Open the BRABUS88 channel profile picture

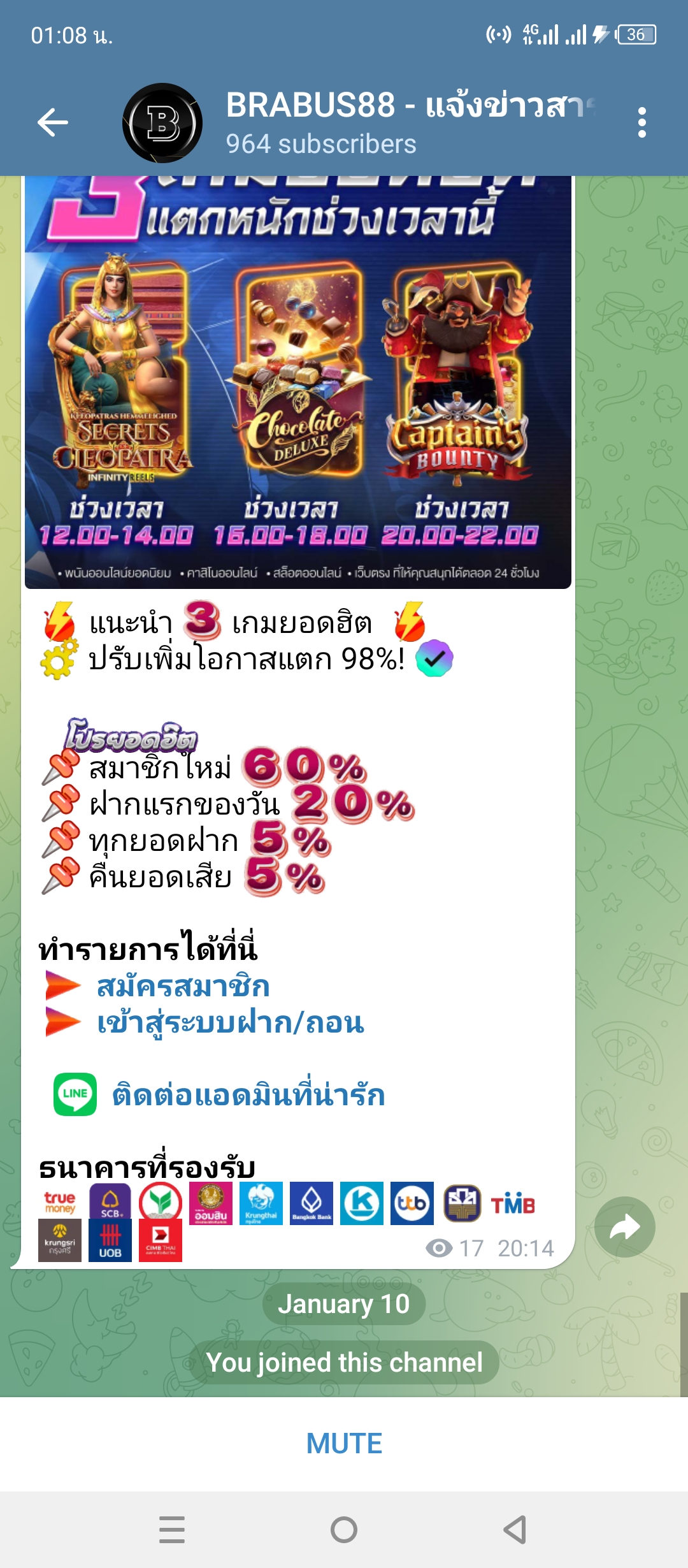(162, 122)
